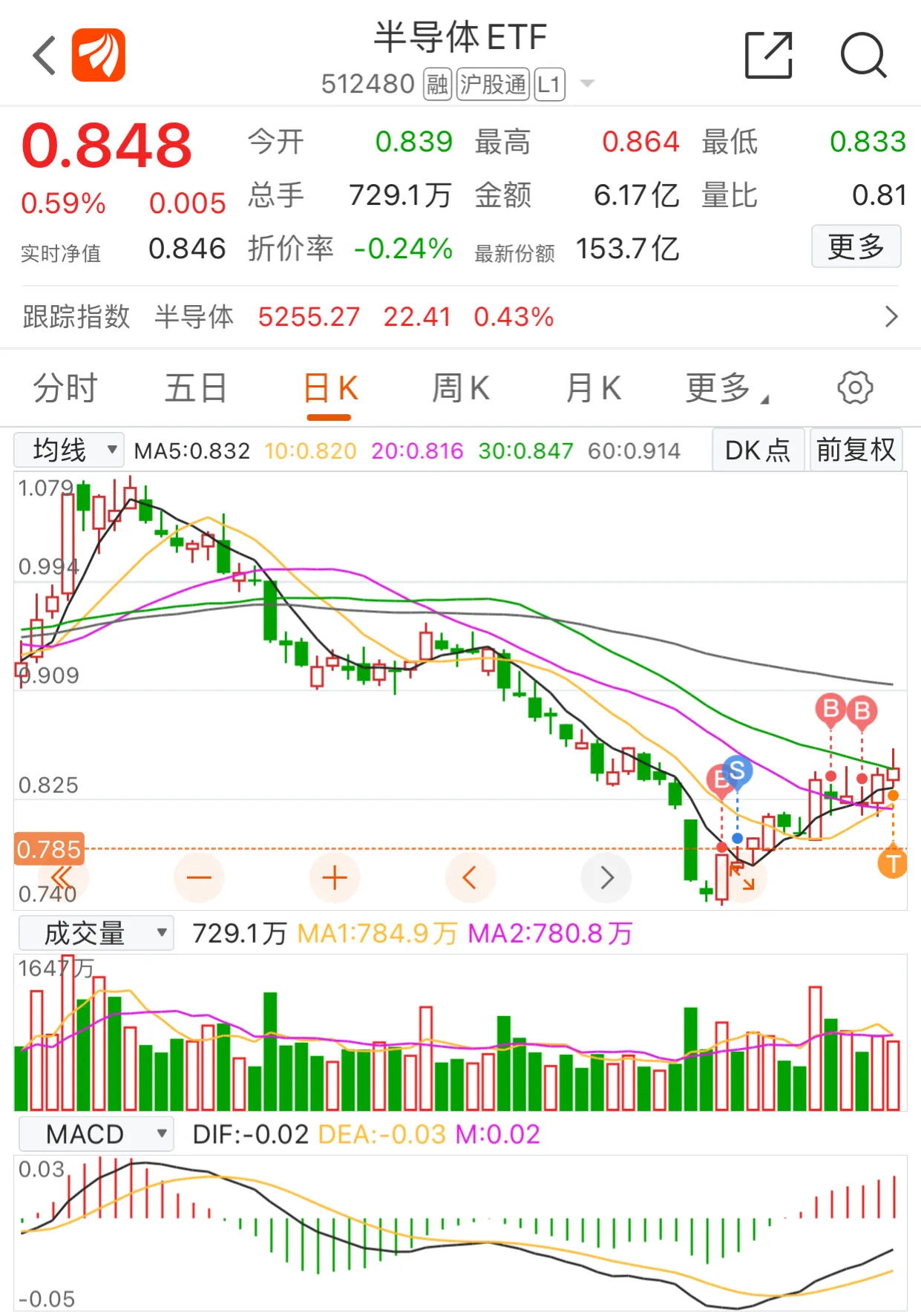This screenshot has width=921, height=1316.
Task: Open the 更多 chart period menu
Action: [725, 388]
